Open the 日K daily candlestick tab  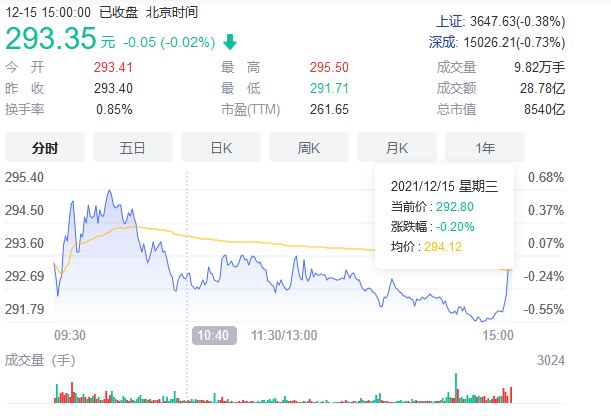220,148
